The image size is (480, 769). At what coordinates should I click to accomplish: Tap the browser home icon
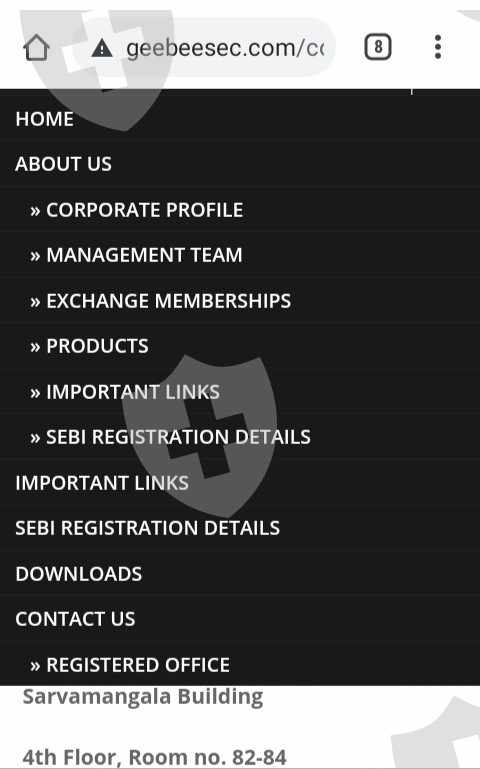tap(36, 48)
